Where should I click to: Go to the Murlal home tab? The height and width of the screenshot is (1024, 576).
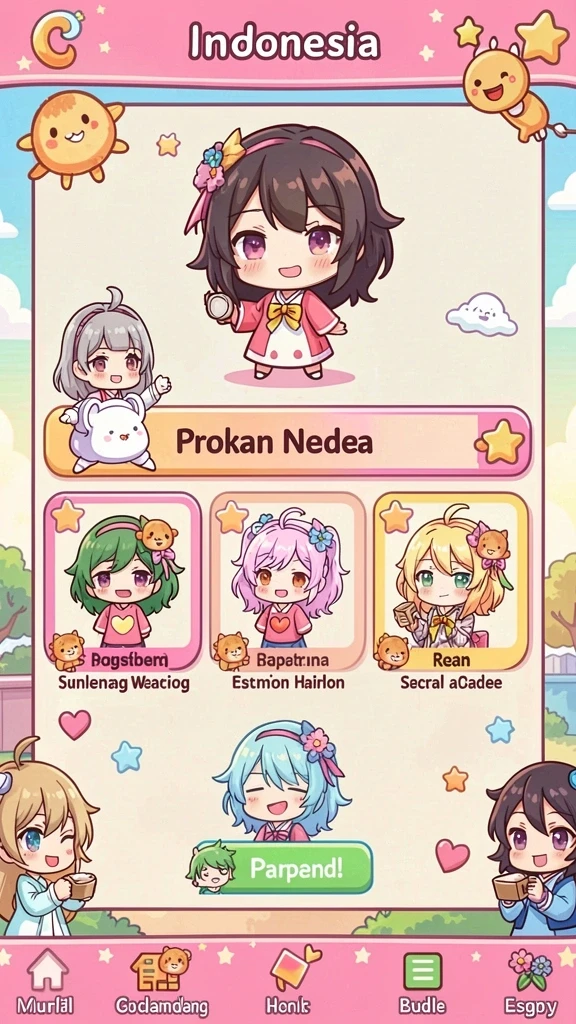coord(45,980)
